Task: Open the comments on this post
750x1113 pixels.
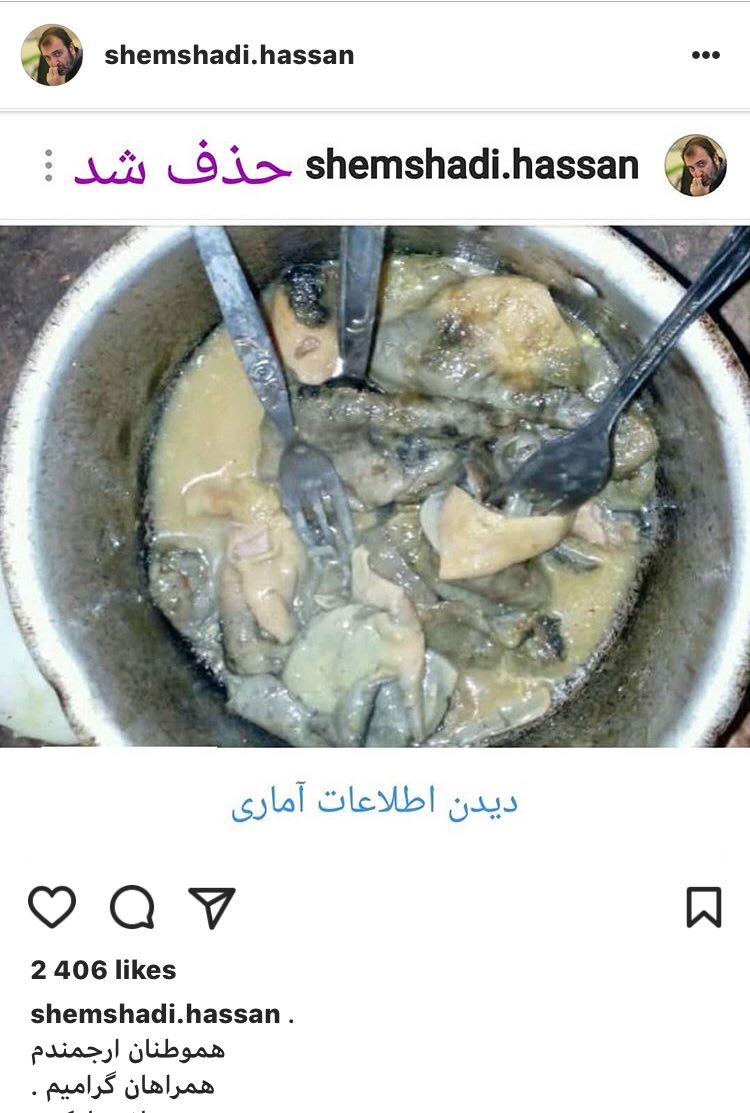Action: [132, 907]
